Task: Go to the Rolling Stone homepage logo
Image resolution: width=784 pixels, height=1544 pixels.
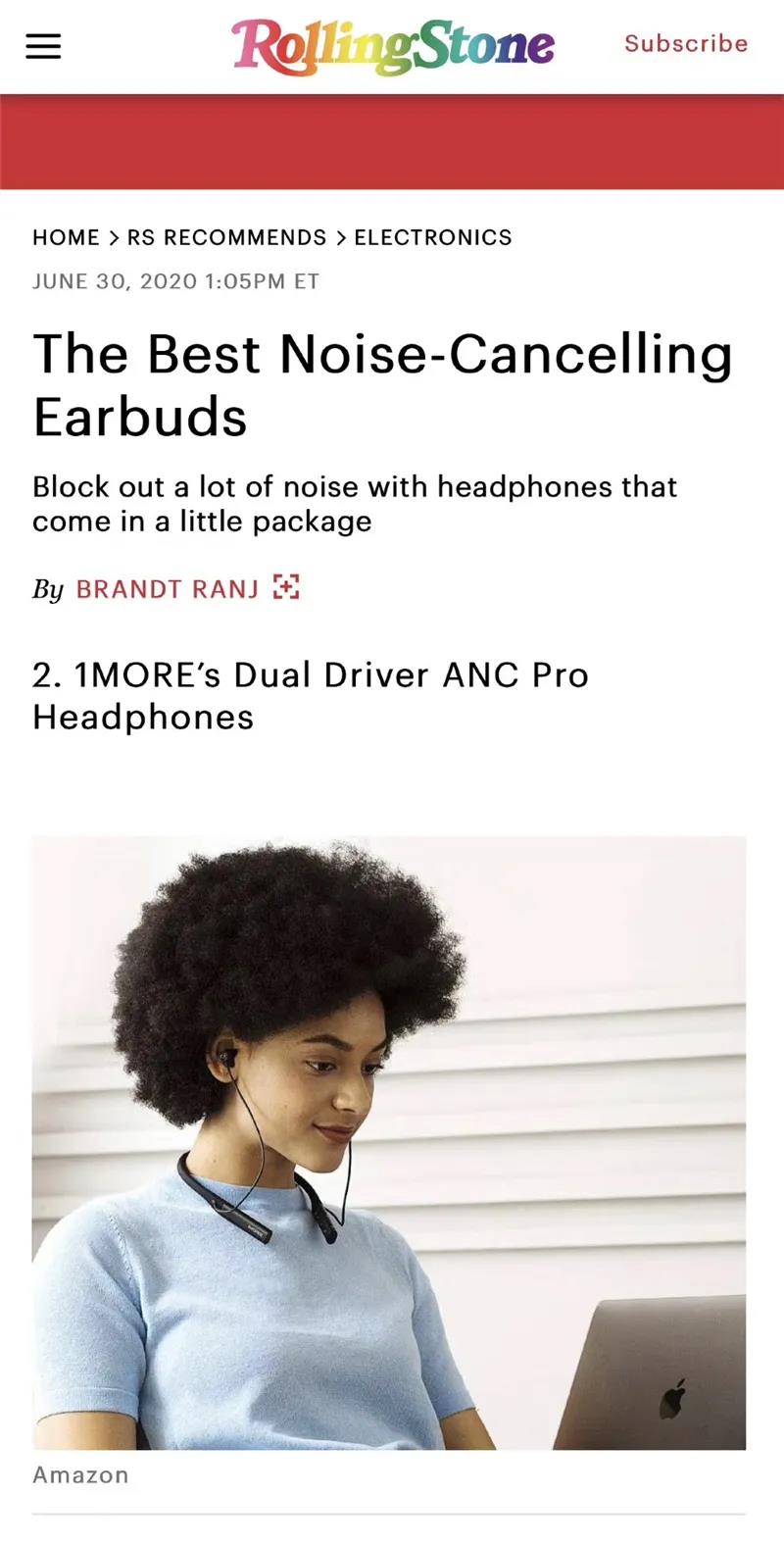Action: [393, 46]
